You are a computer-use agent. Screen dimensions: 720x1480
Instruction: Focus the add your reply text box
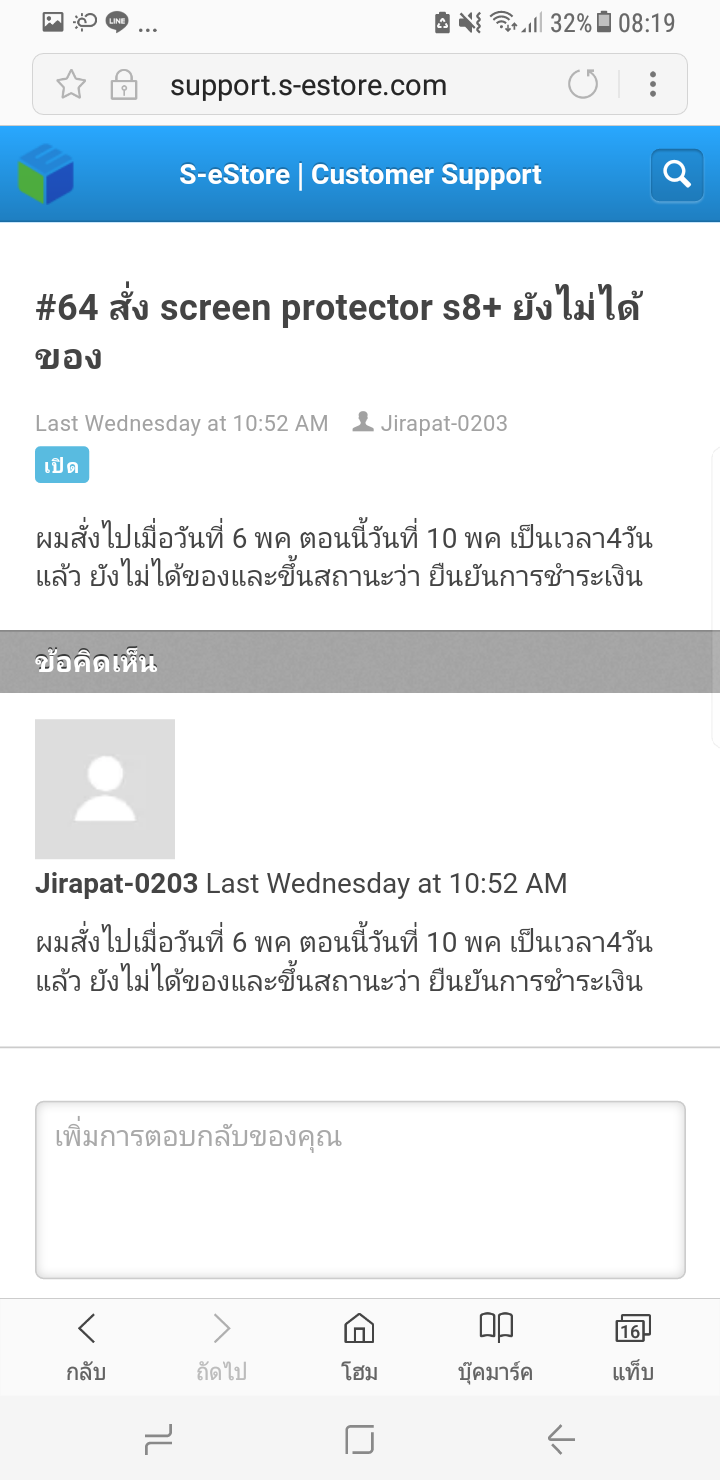point(360,1190)
